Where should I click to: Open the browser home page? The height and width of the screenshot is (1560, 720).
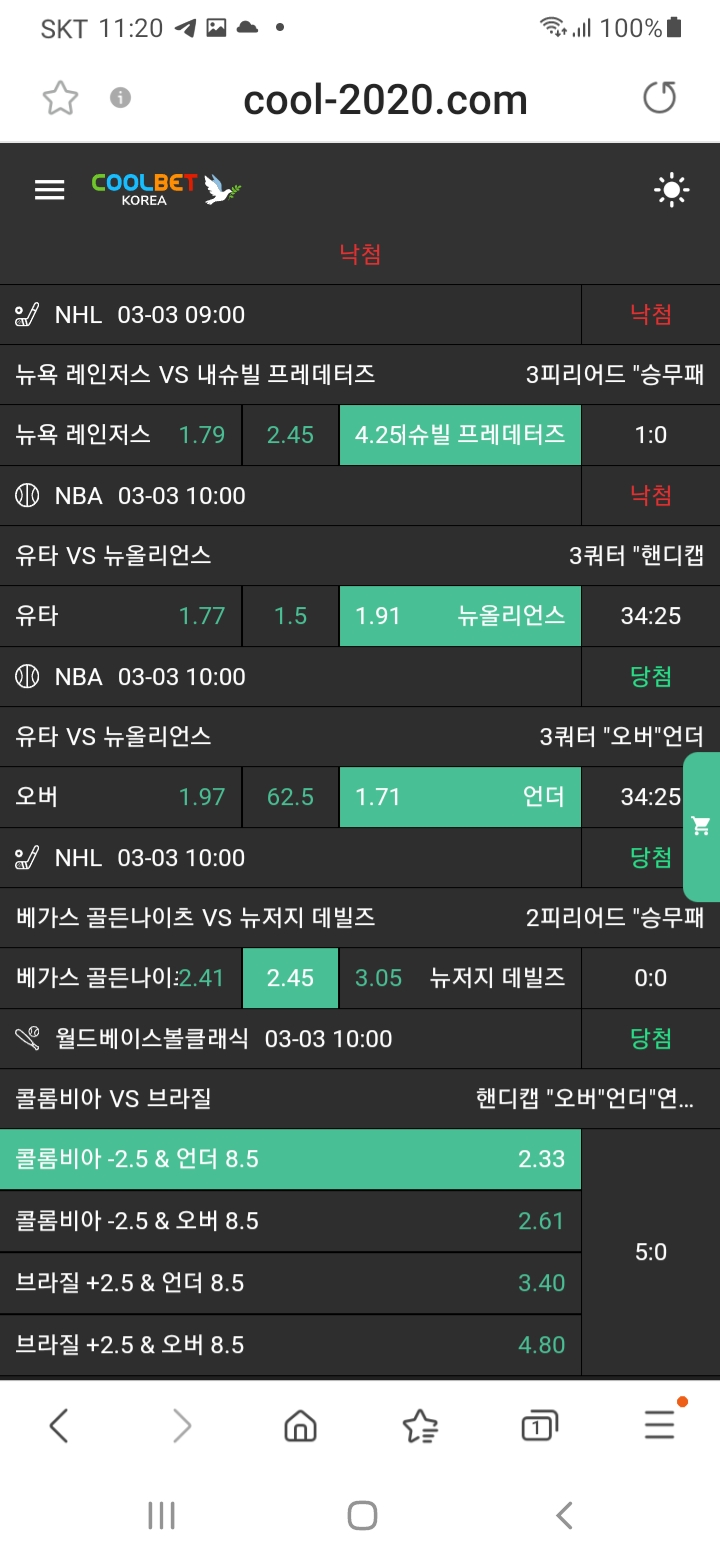pyautogui.click(x=300, y=1425)
